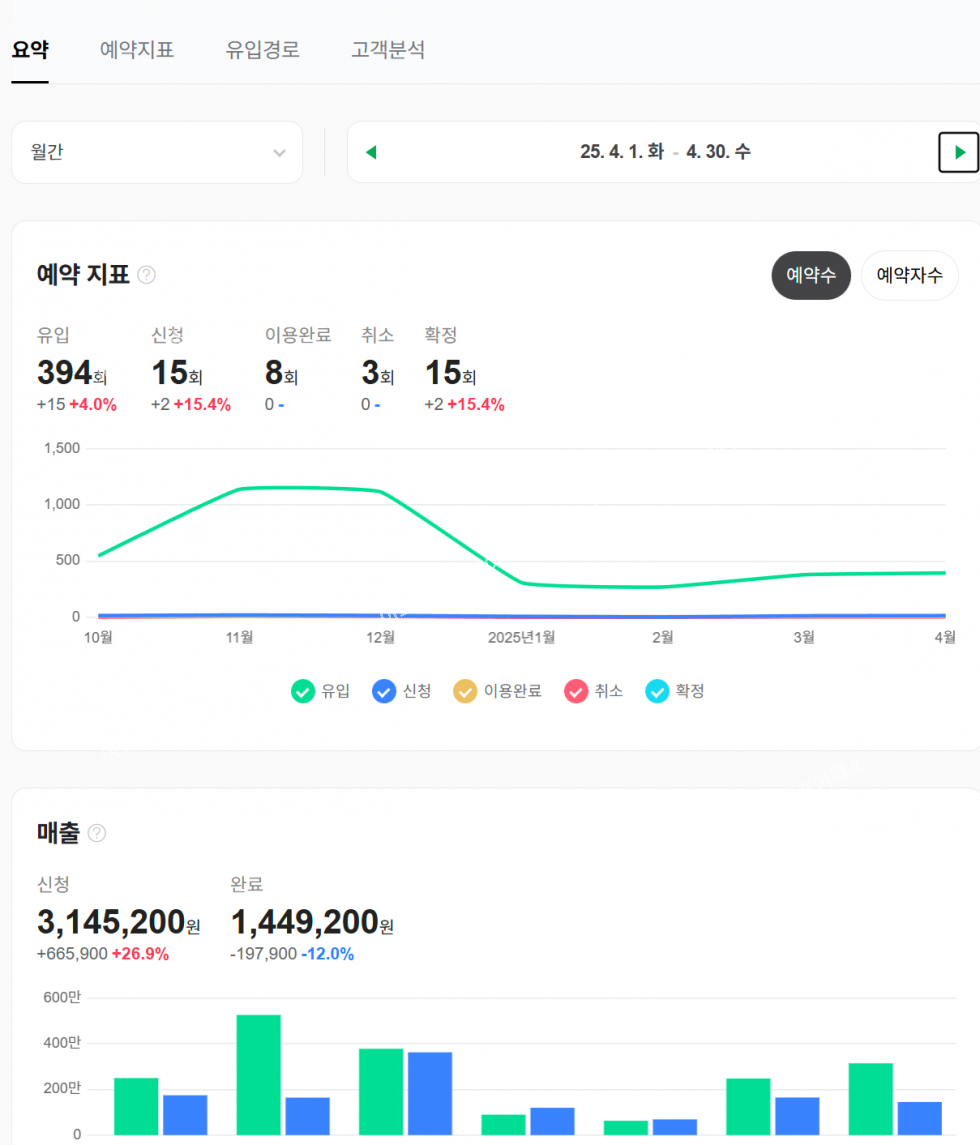The image size is (980, 1145).
Task: Toggle the 확정 legend checkbox
Action: coord(657,691)
